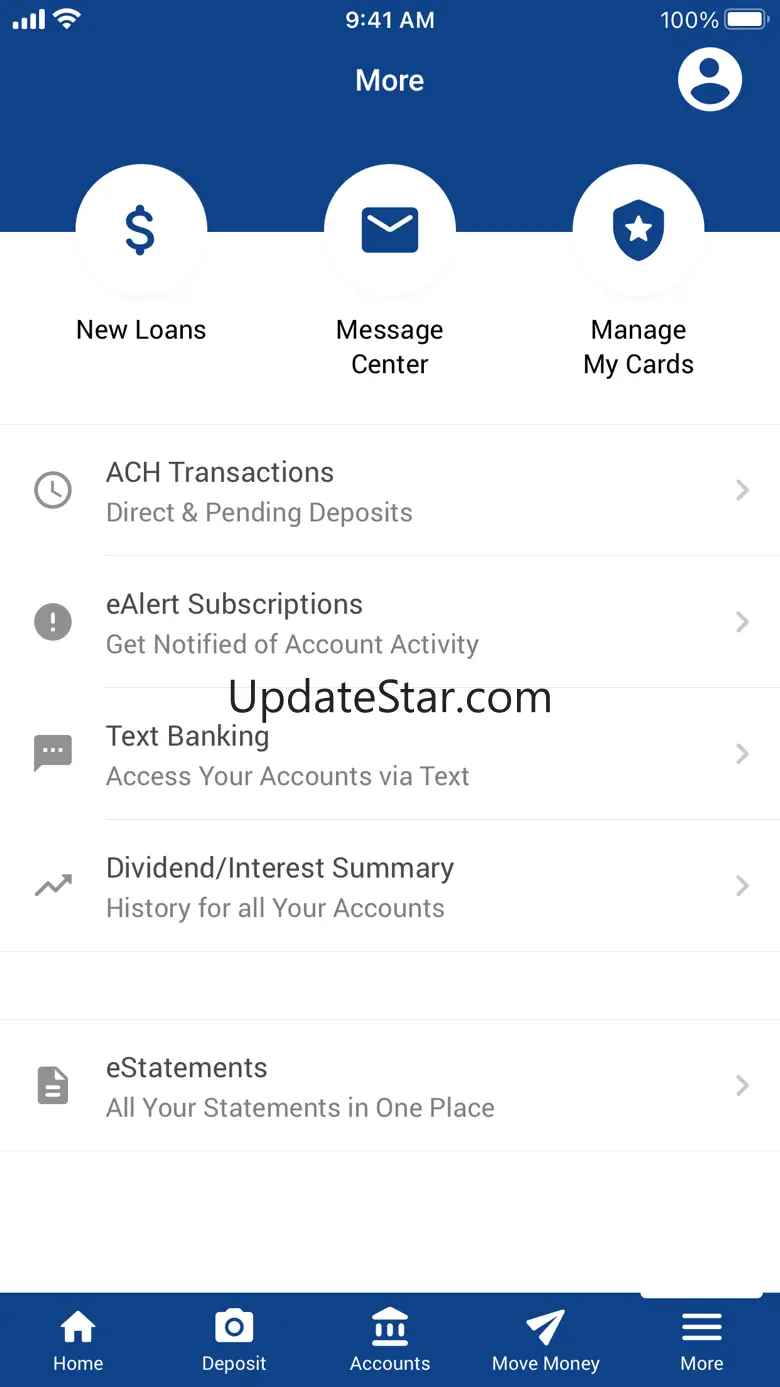Tap the More tab
780x1387 pixels.
(x=702, y=1340)
